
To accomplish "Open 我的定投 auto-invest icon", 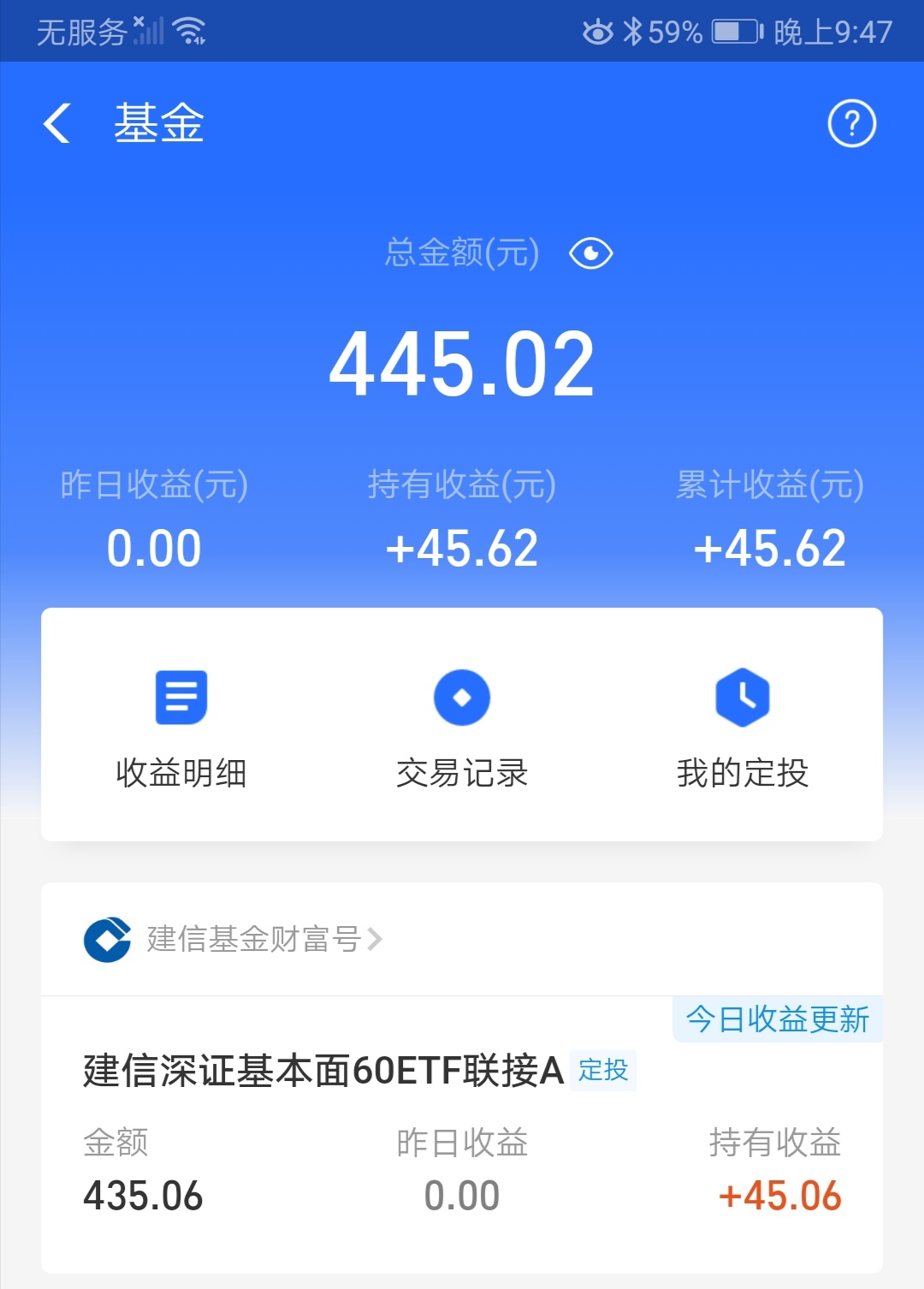I will [742, 696].
